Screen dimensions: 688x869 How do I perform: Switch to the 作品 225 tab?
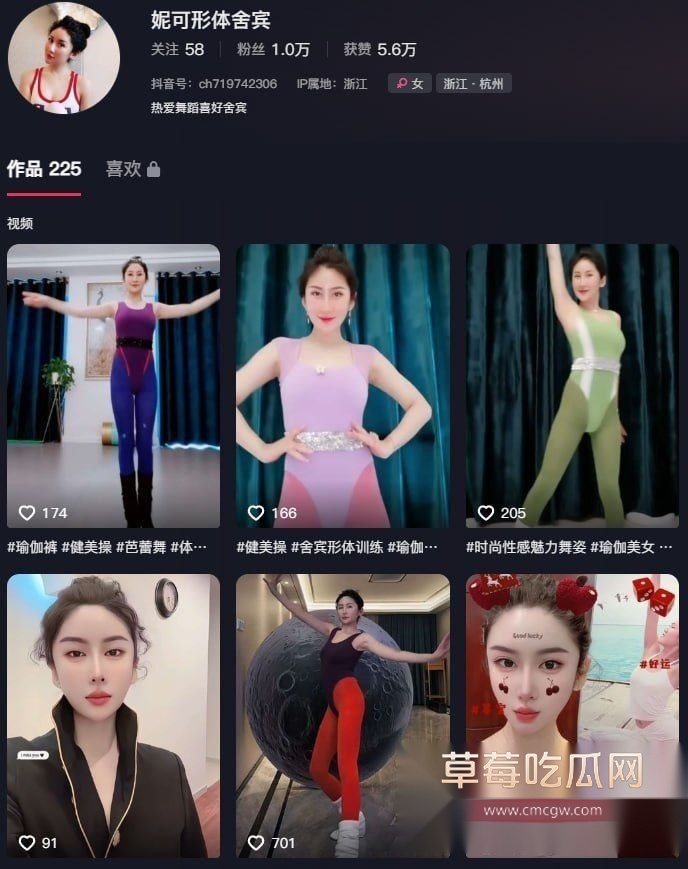click(44, 169)
